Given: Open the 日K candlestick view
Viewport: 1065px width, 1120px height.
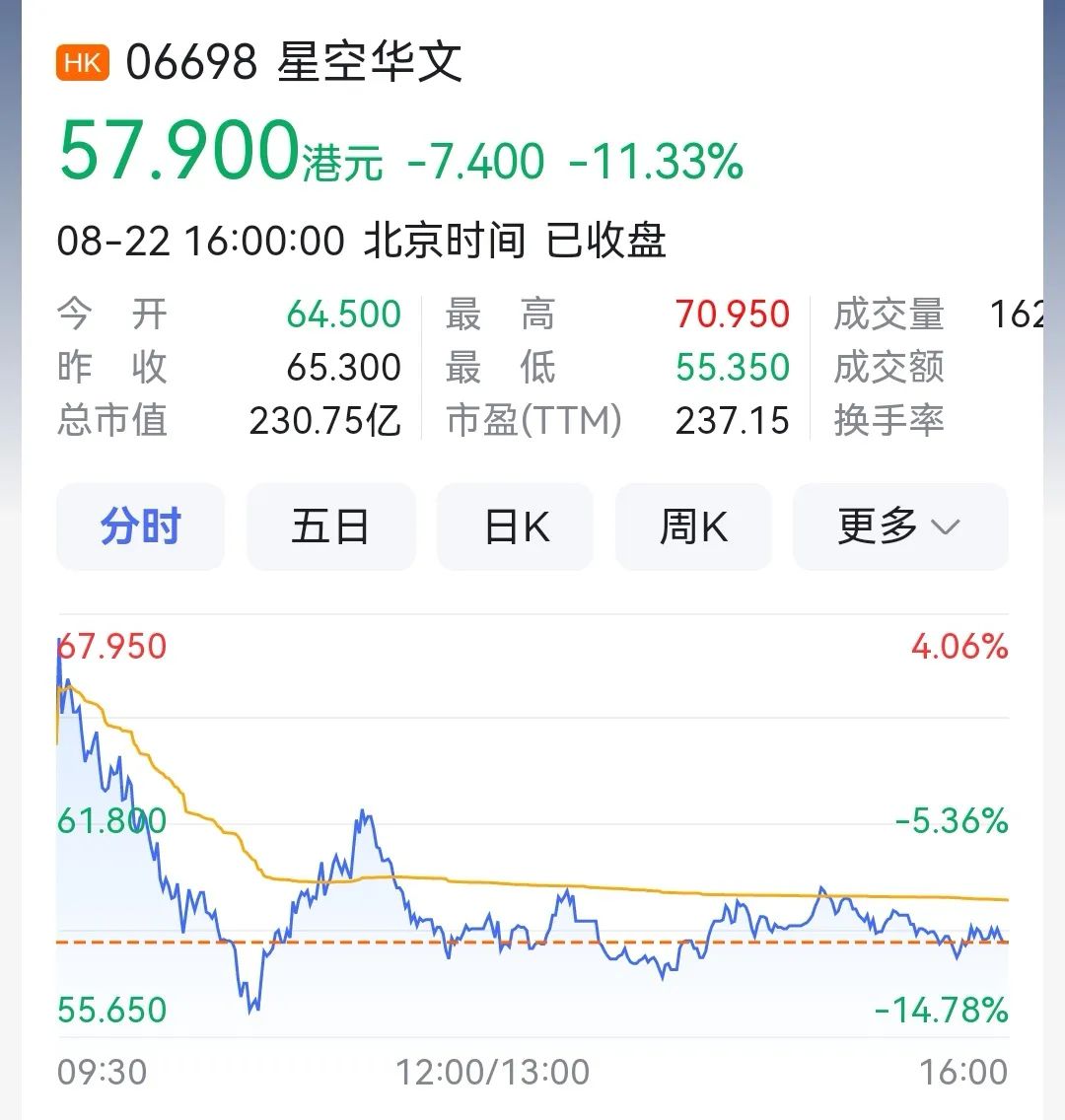Looking at the screenshot, I should 515,526.
